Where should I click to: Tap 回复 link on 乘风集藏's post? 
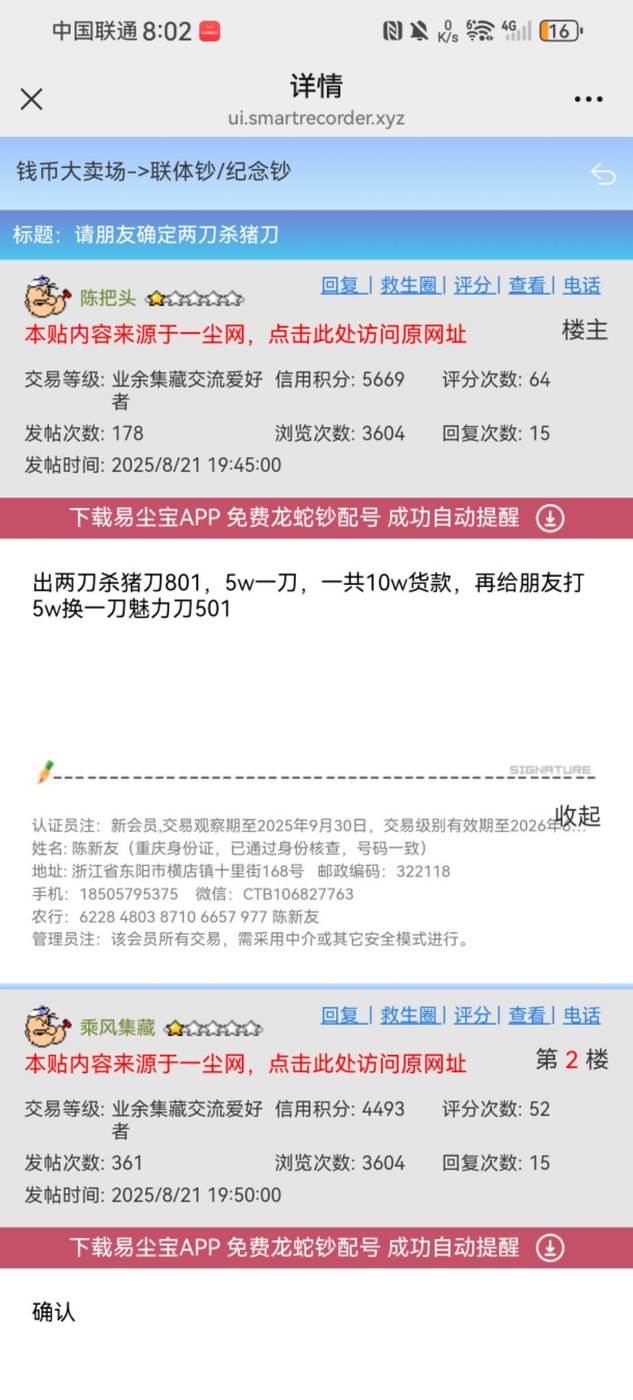(x=340, y=1015)
